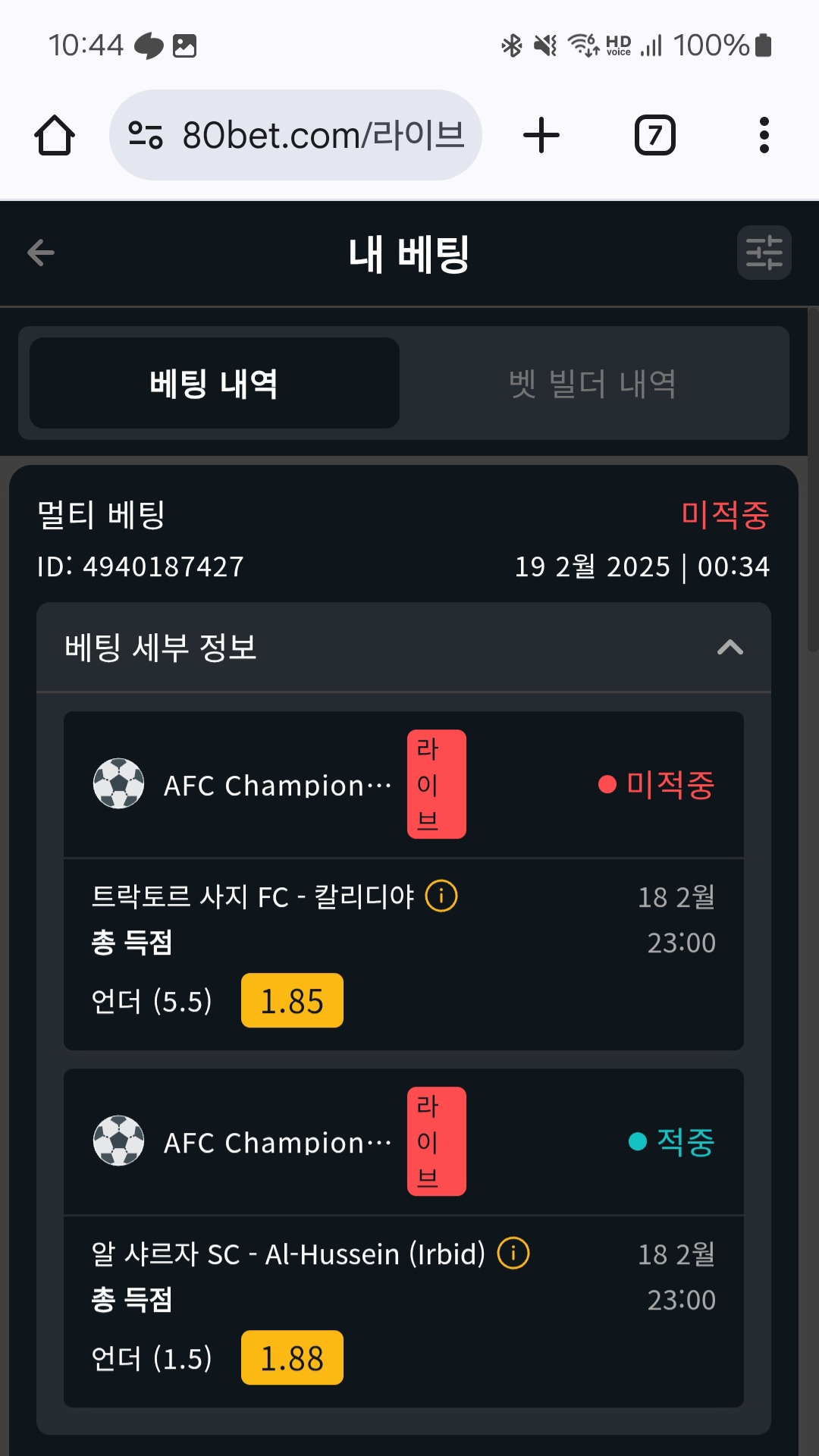Select the 베팅 내역 tab
Viewport: 819px width, 1456px height.
(215, 383)
